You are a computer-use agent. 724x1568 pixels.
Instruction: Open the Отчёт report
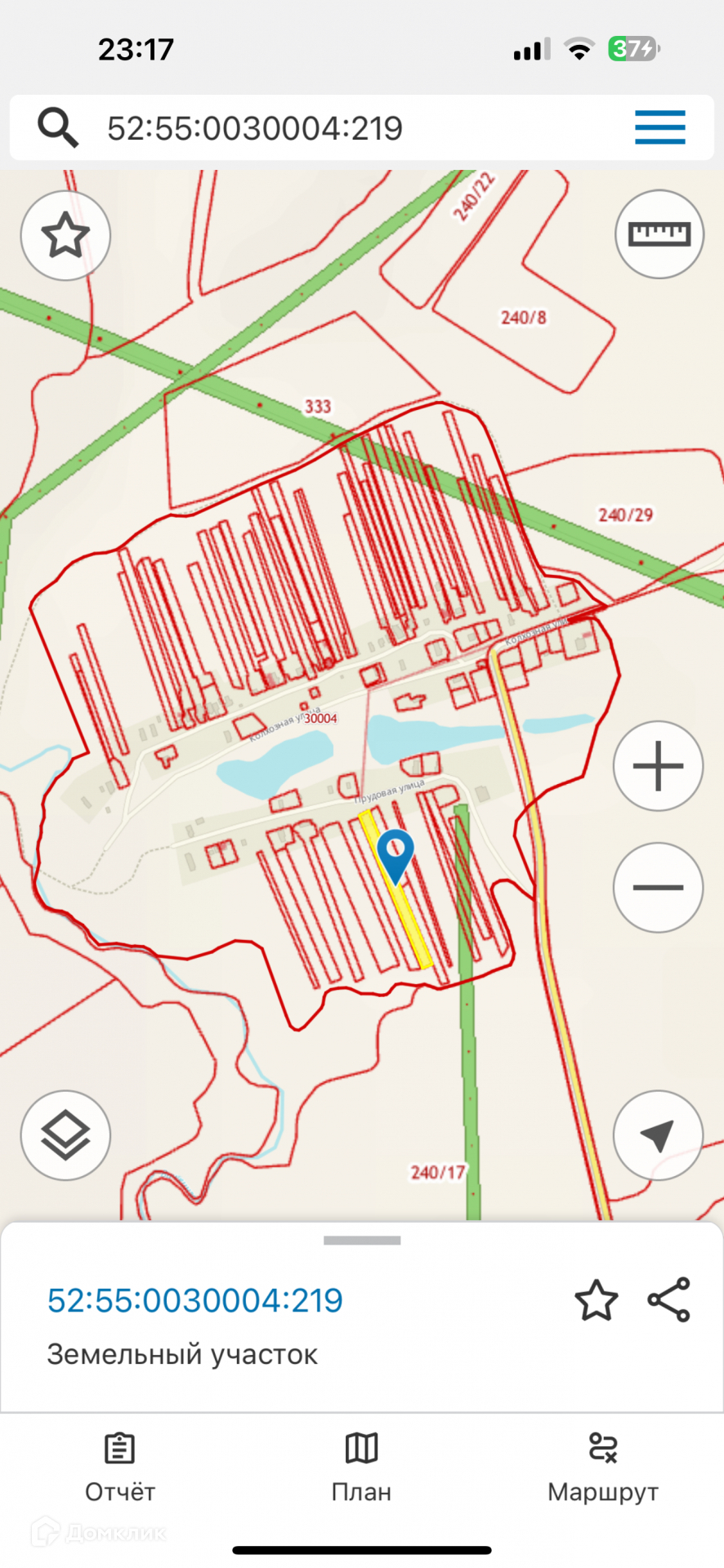[120, 1468]
